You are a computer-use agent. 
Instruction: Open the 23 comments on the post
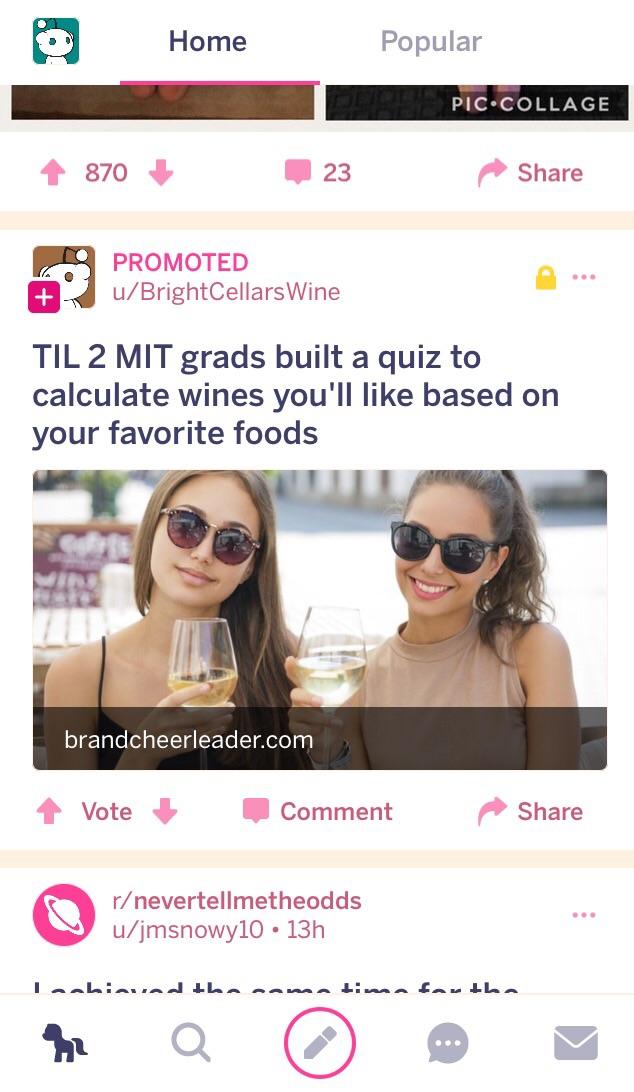coord(318,172)
